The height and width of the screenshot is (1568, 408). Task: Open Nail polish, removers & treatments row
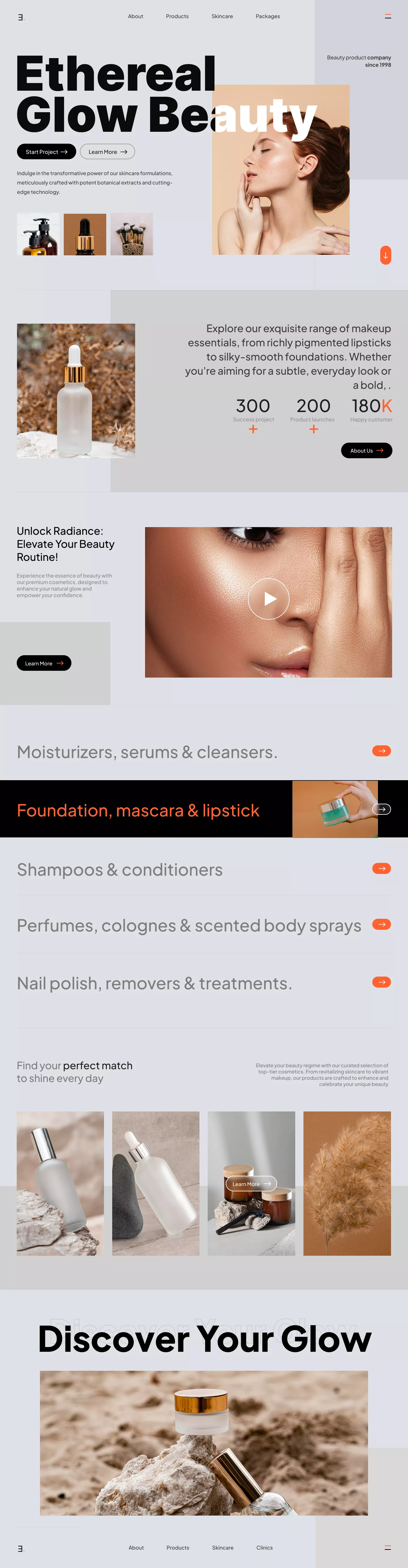tap(381, 983)
